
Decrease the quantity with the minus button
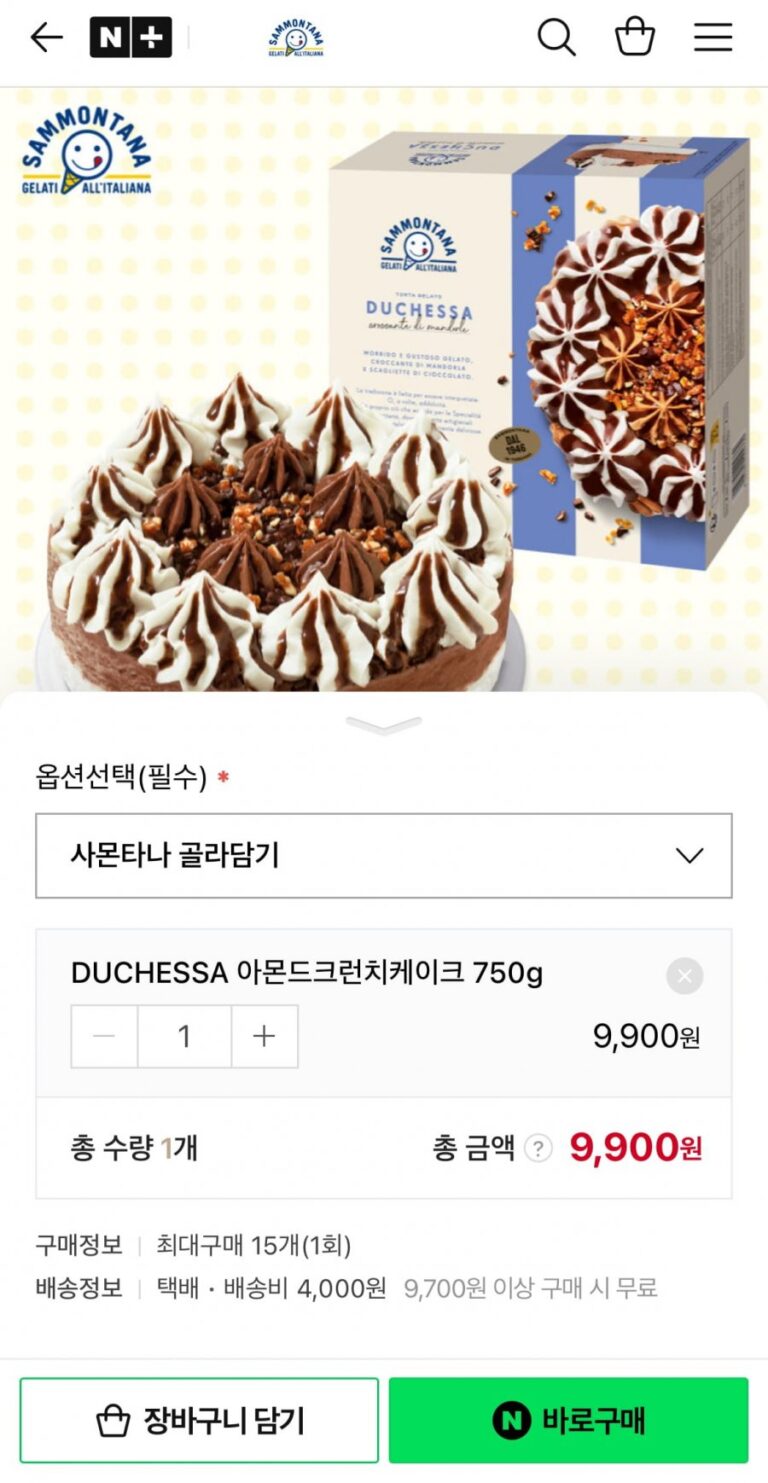tap(104, 1036)
